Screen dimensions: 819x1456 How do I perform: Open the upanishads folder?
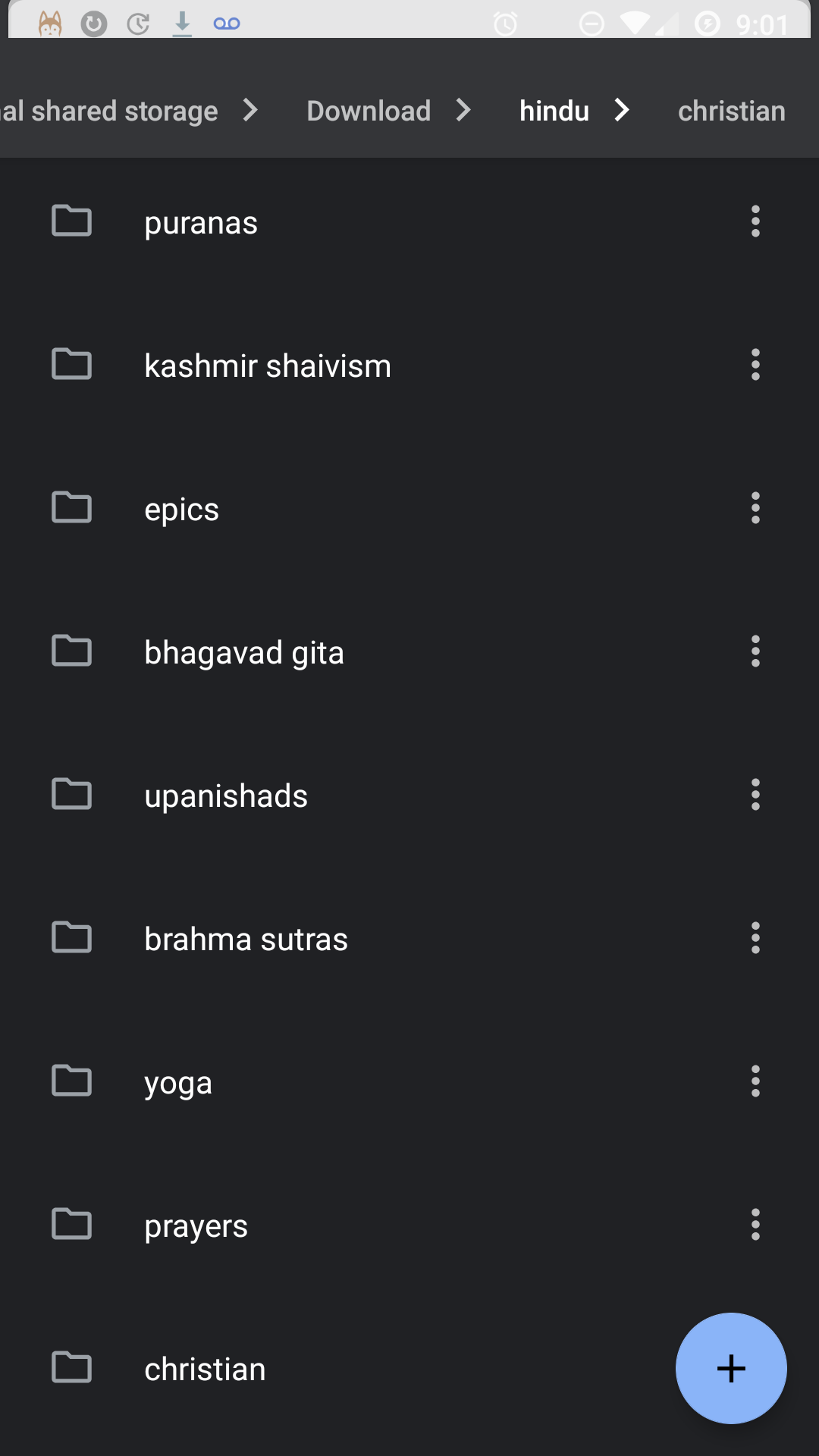pyautogui.click(x=226, y=795)
